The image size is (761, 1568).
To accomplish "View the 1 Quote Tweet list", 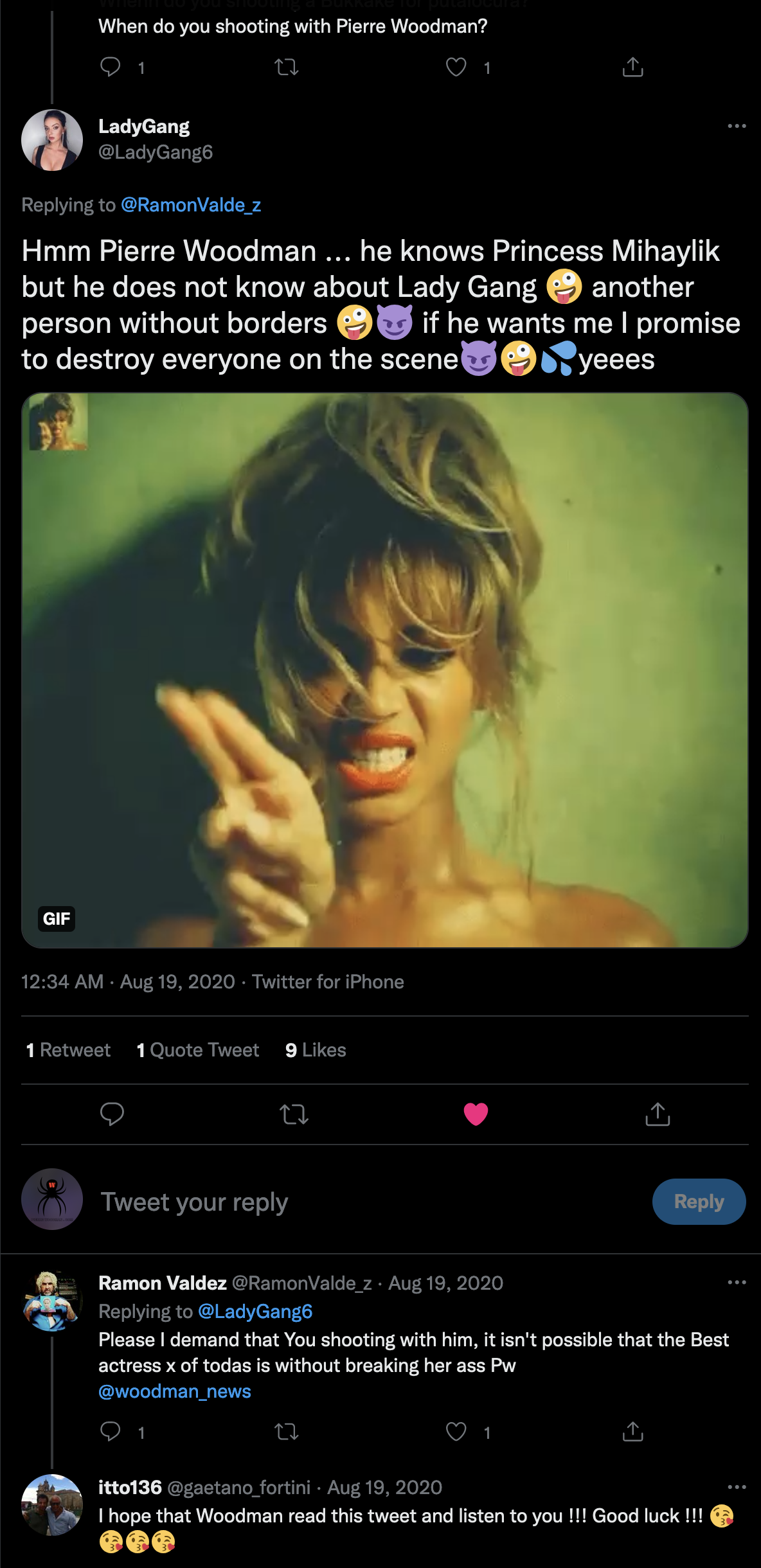I will click(198, 1050).
